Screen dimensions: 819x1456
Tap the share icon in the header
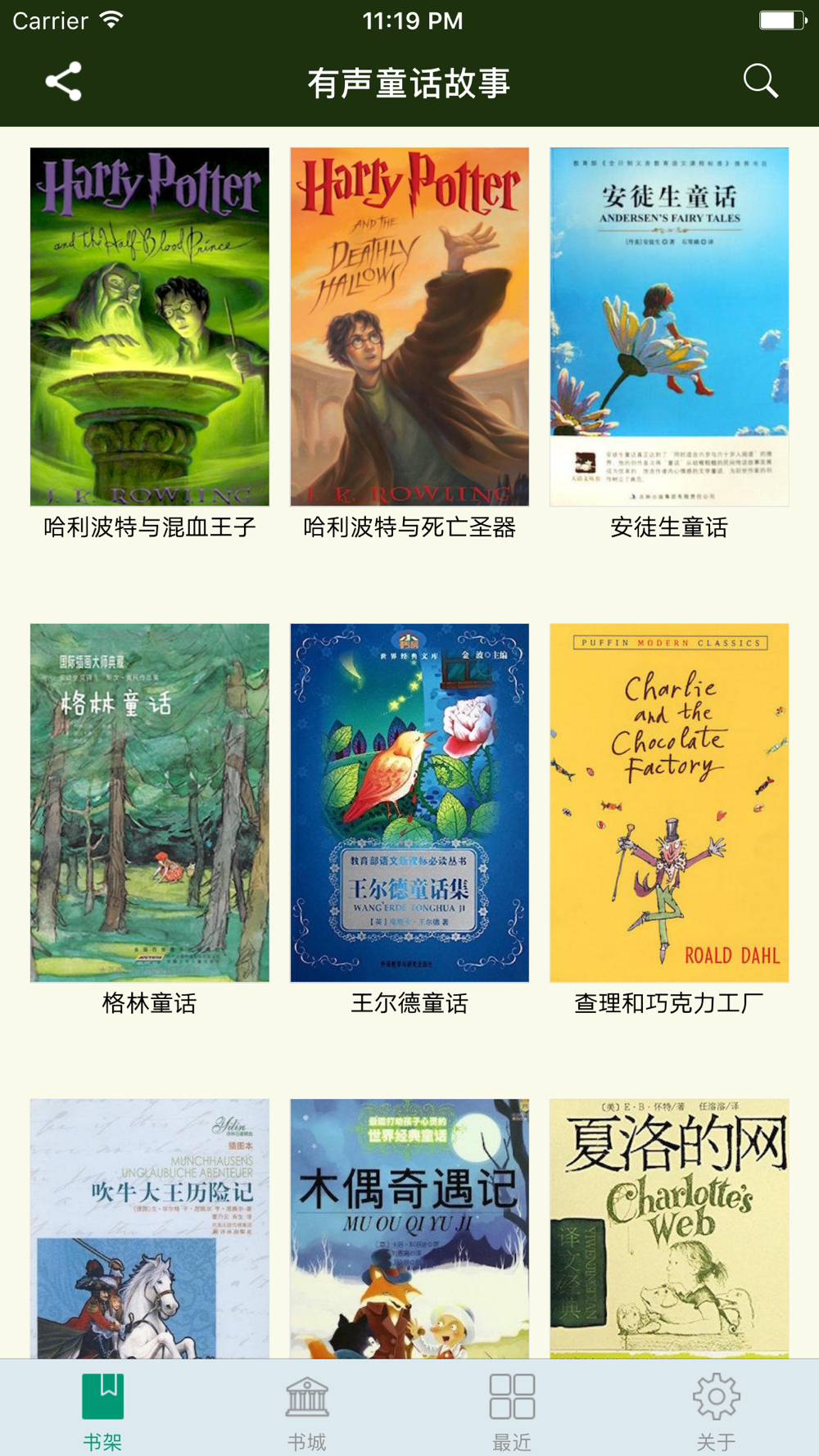click(63, 82)
